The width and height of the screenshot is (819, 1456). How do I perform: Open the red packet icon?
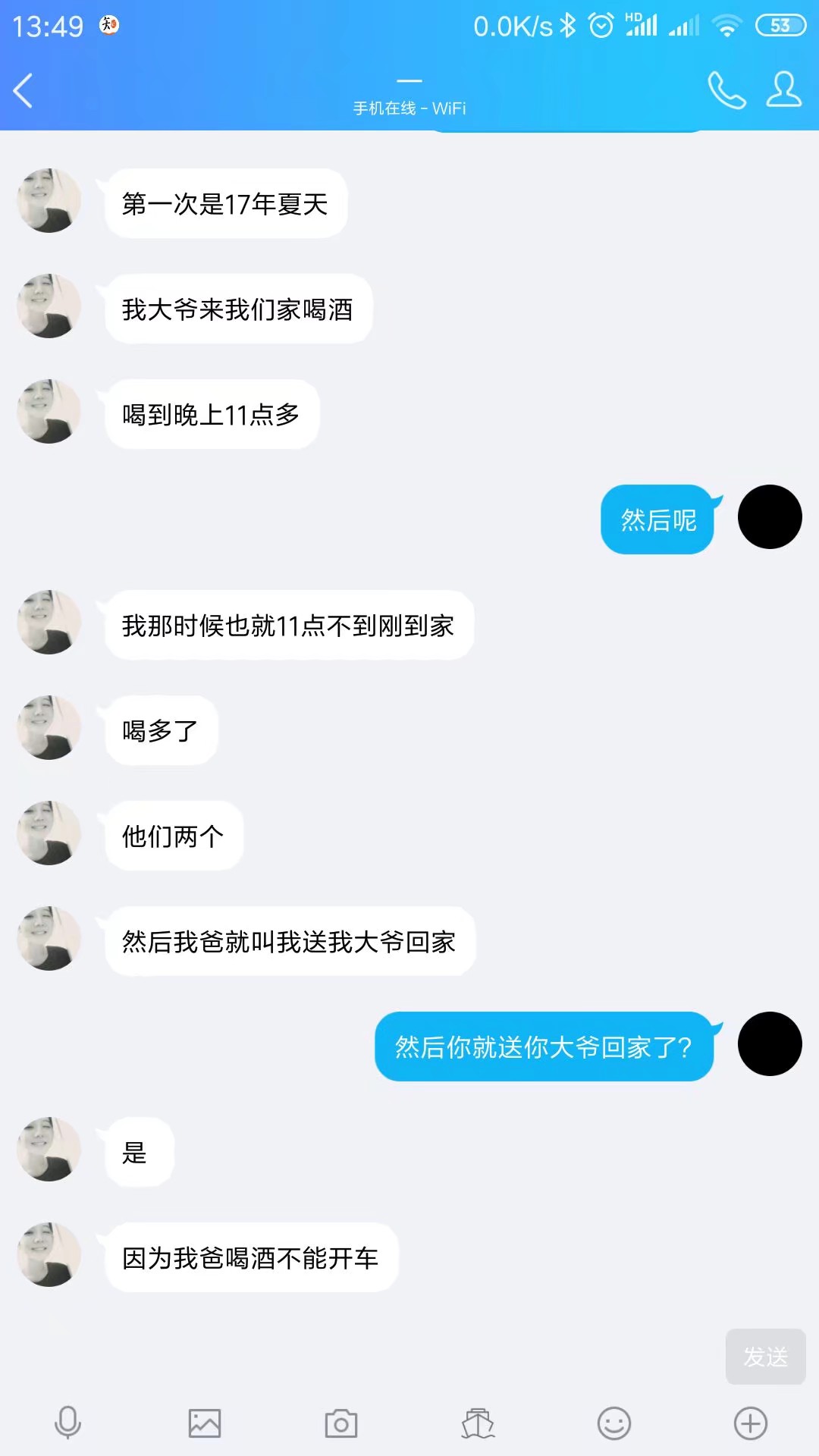pyautogui.click(x=478, y=1423)
